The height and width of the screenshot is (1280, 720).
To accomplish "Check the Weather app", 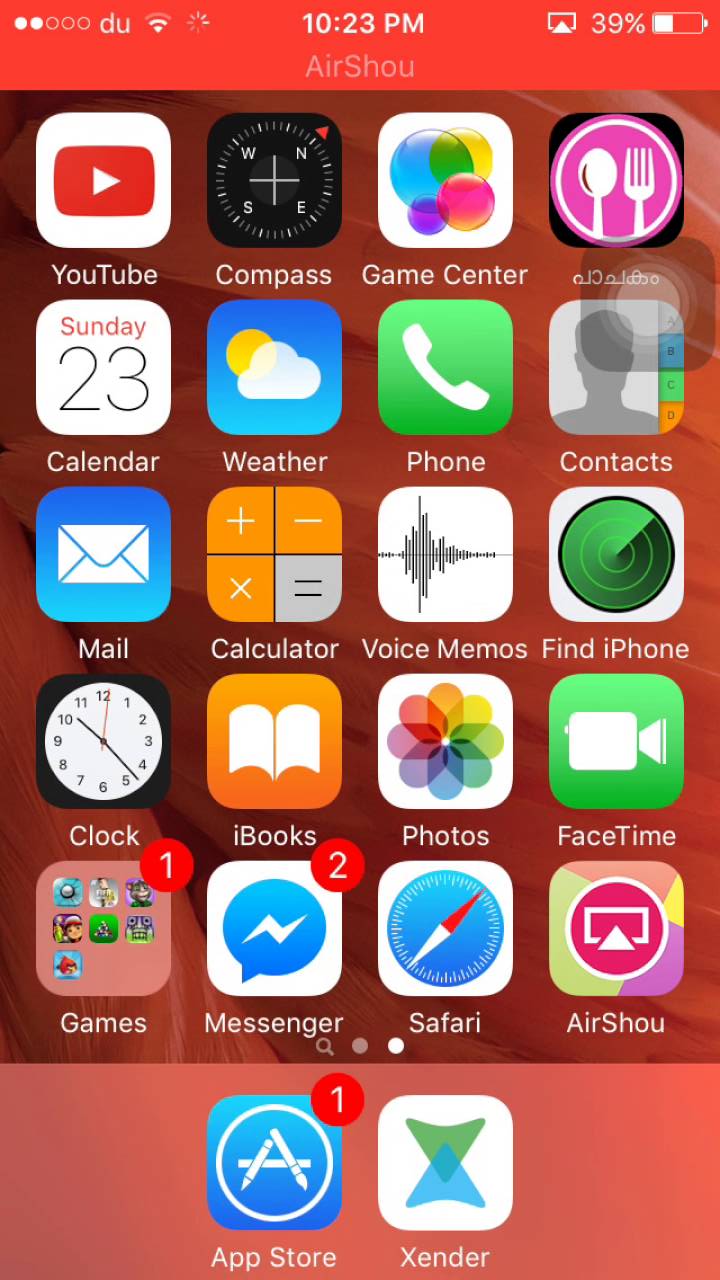I will (x=274, y=368).
